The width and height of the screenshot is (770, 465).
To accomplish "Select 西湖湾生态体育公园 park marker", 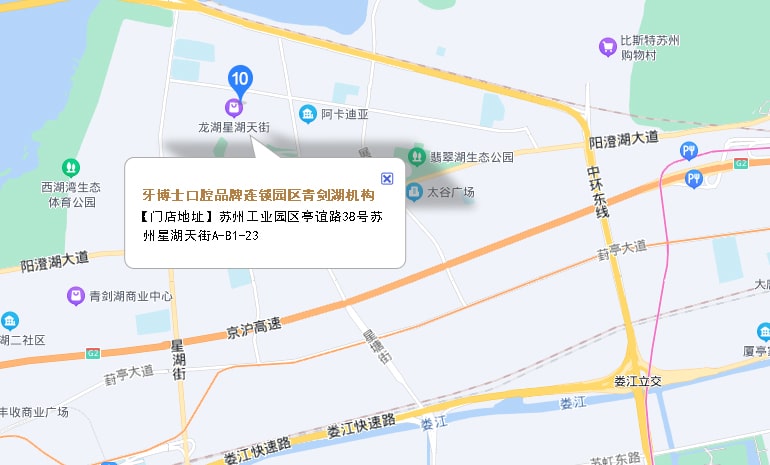I will [x=70, y=167].
